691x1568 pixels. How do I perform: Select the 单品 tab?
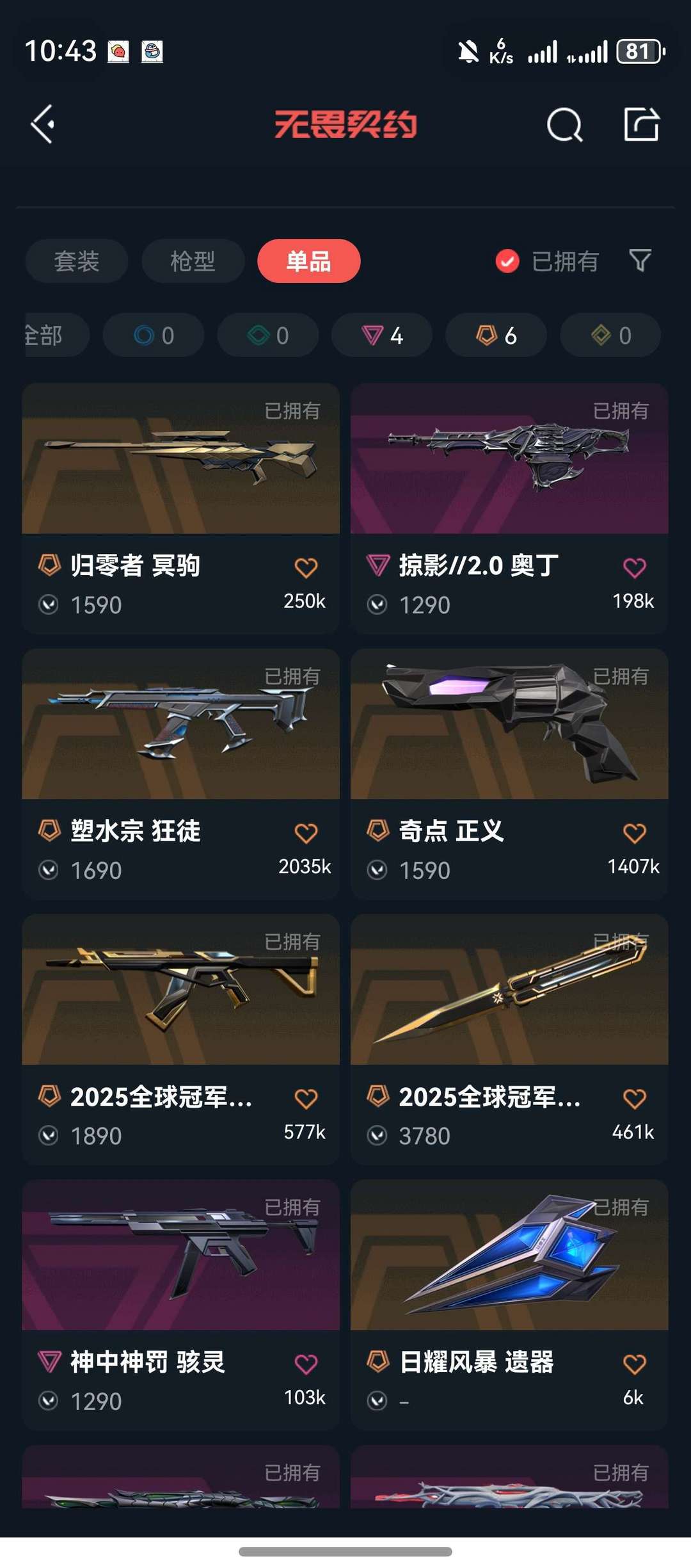pyautogui.click(x=308, y=261)
